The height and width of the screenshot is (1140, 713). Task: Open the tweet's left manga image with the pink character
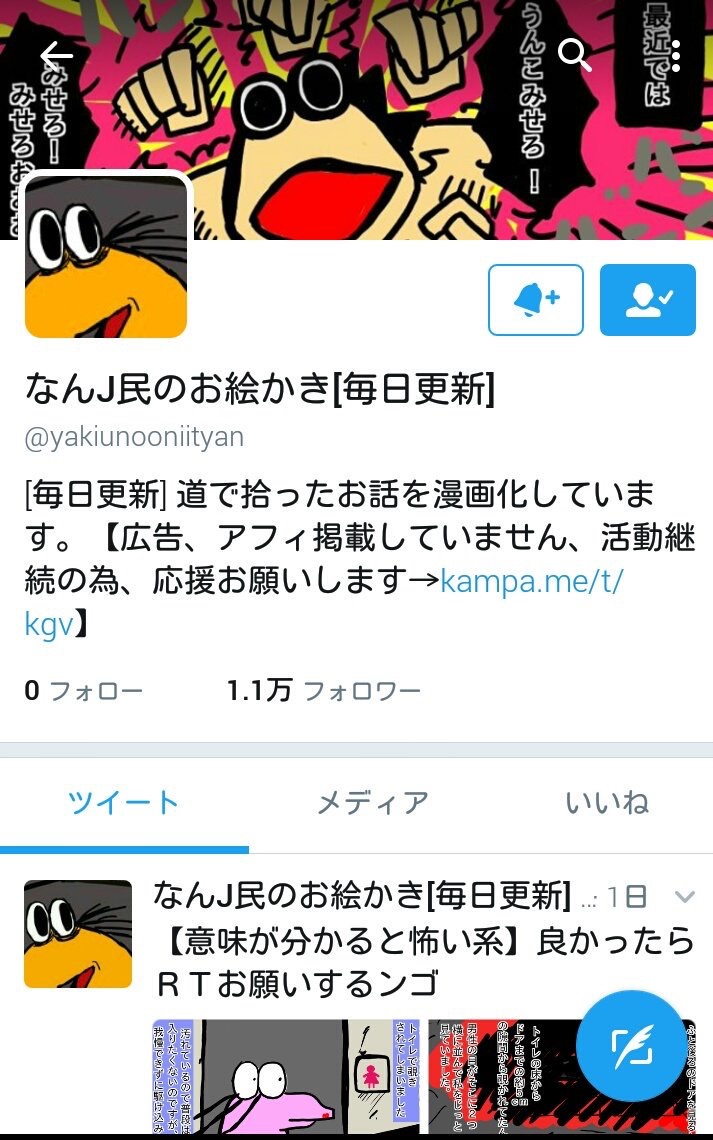(x=285, y=1076)
